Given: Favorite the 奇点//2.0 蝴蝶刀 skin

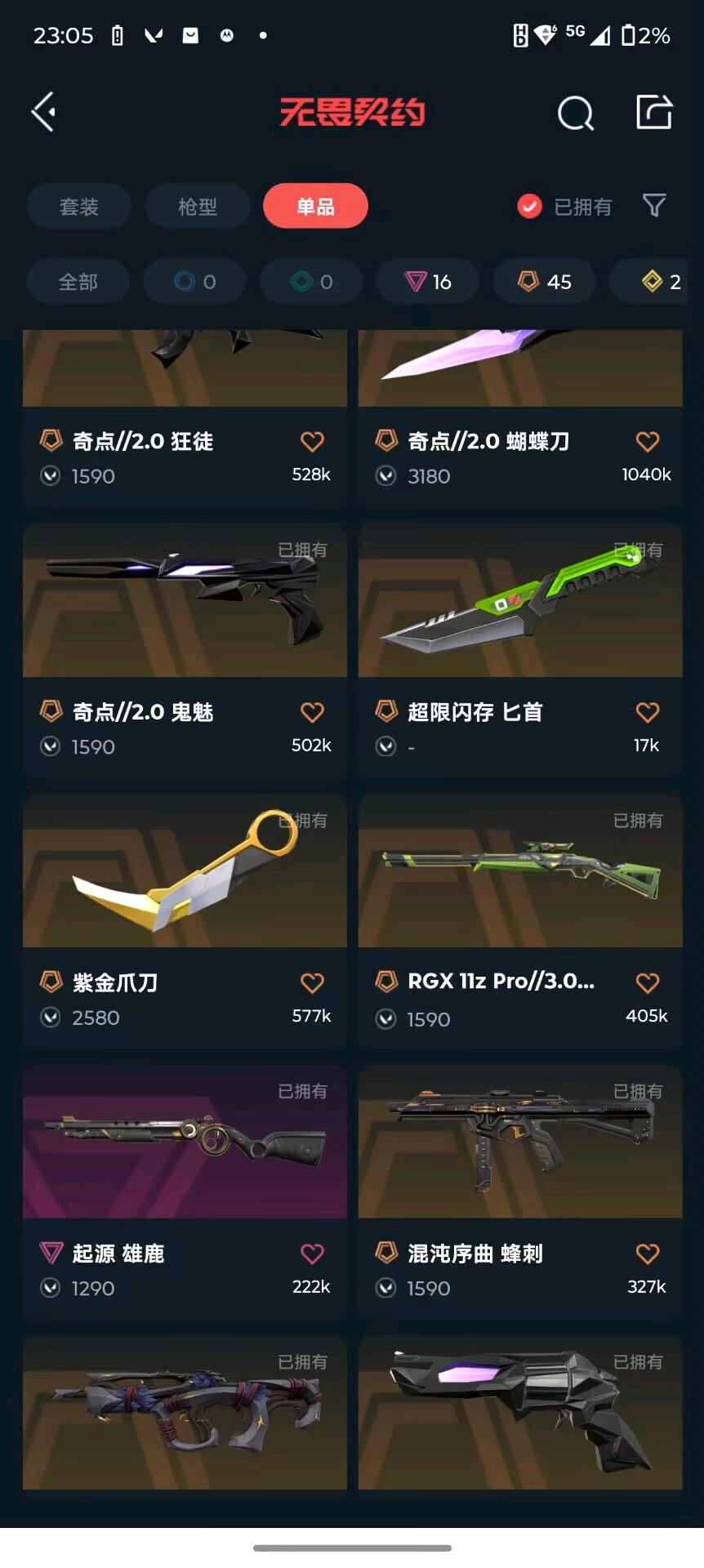Looking at the screenshot, I should [647, 442].
